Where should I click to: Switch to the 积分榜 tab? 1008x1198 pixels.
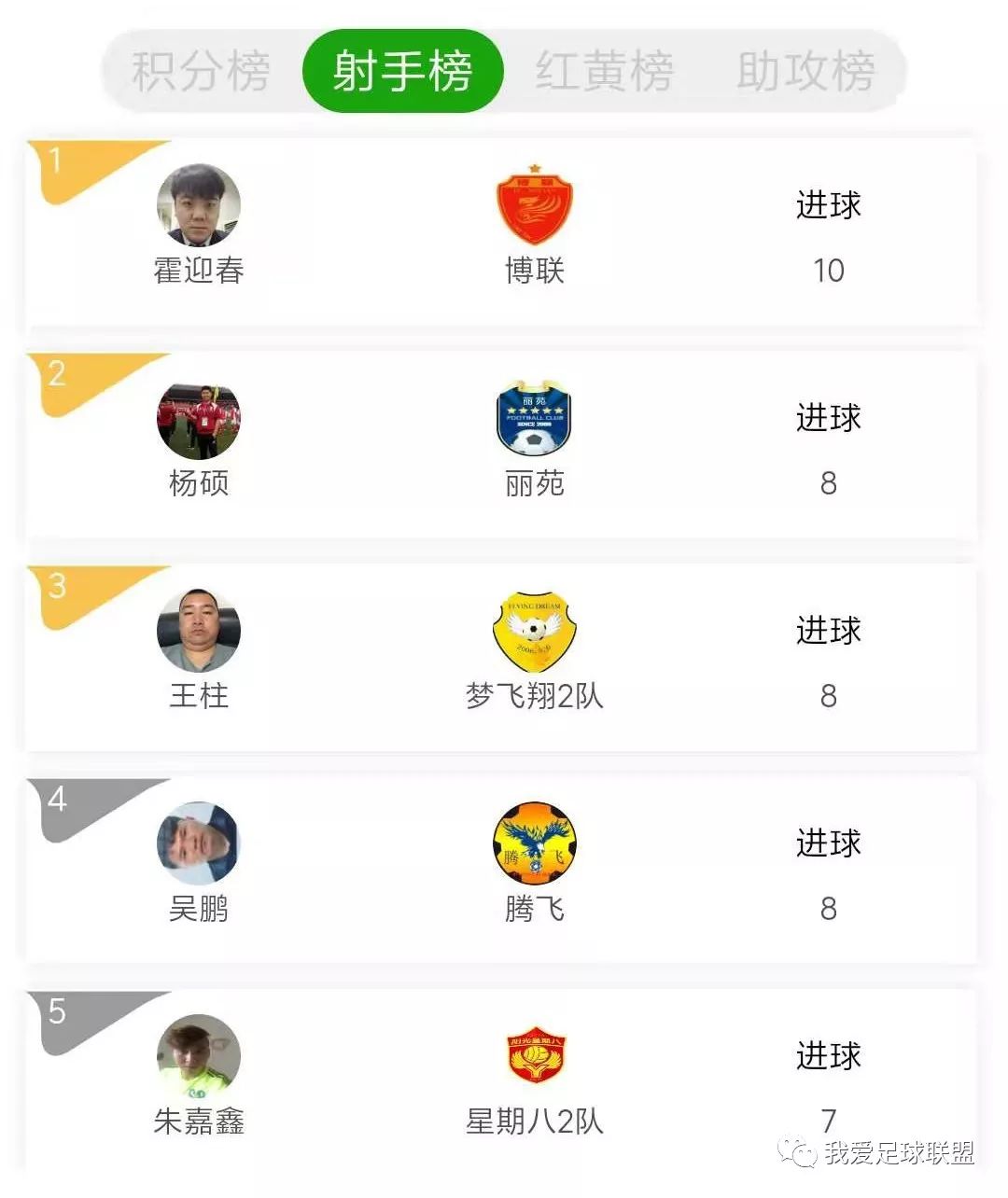[x=199, y=70]
